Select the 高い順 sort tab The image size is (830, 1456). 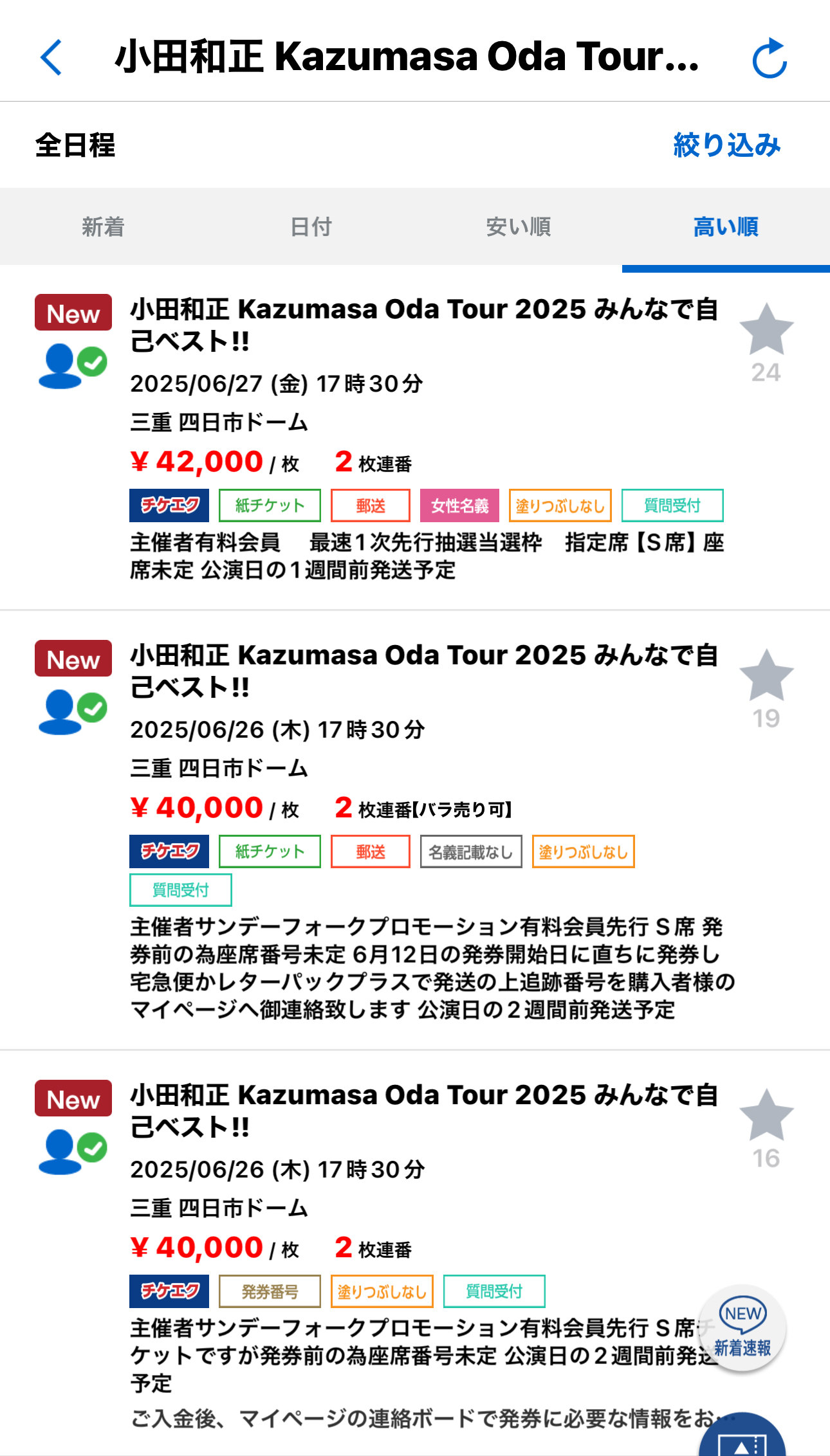pyautogui.click(x=726, y=227)
